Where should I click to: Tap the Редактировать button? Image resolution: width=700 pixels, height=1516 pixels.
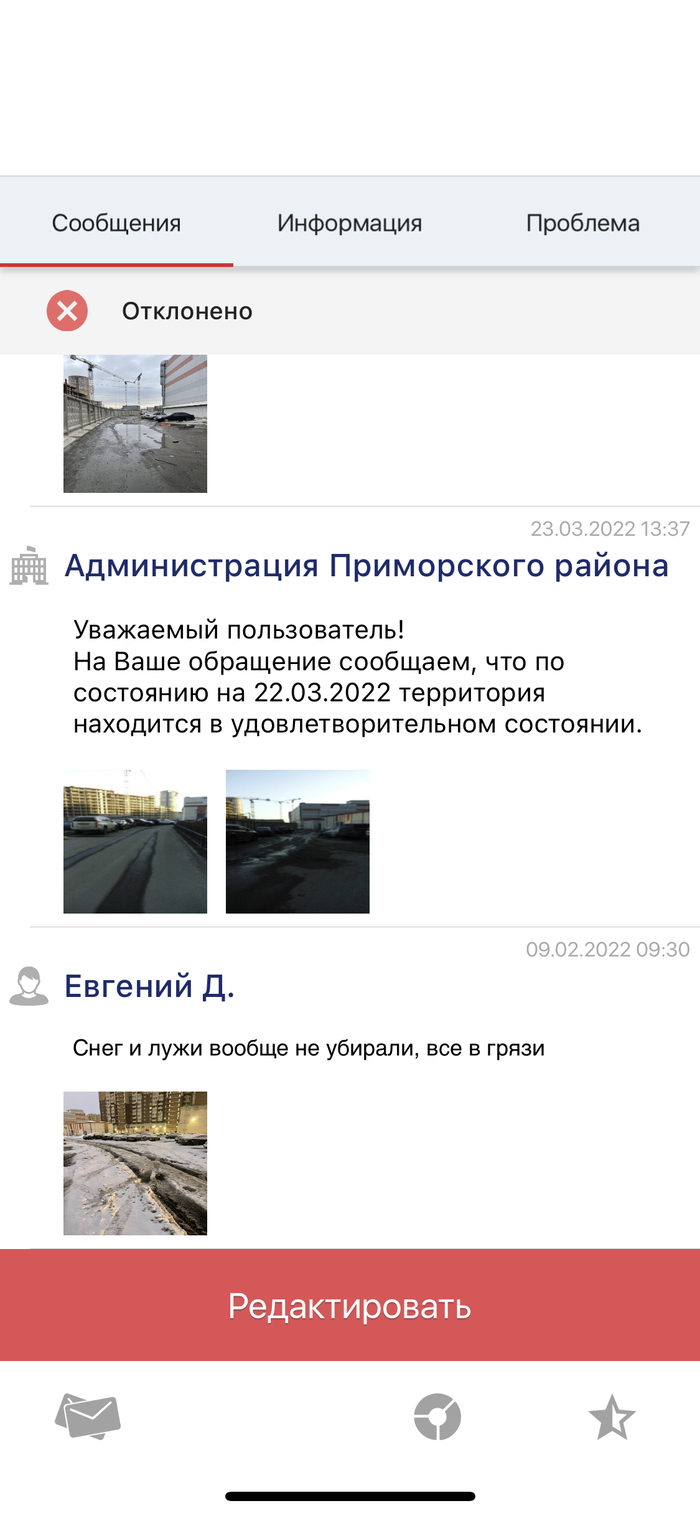(x=349, y=1305)
